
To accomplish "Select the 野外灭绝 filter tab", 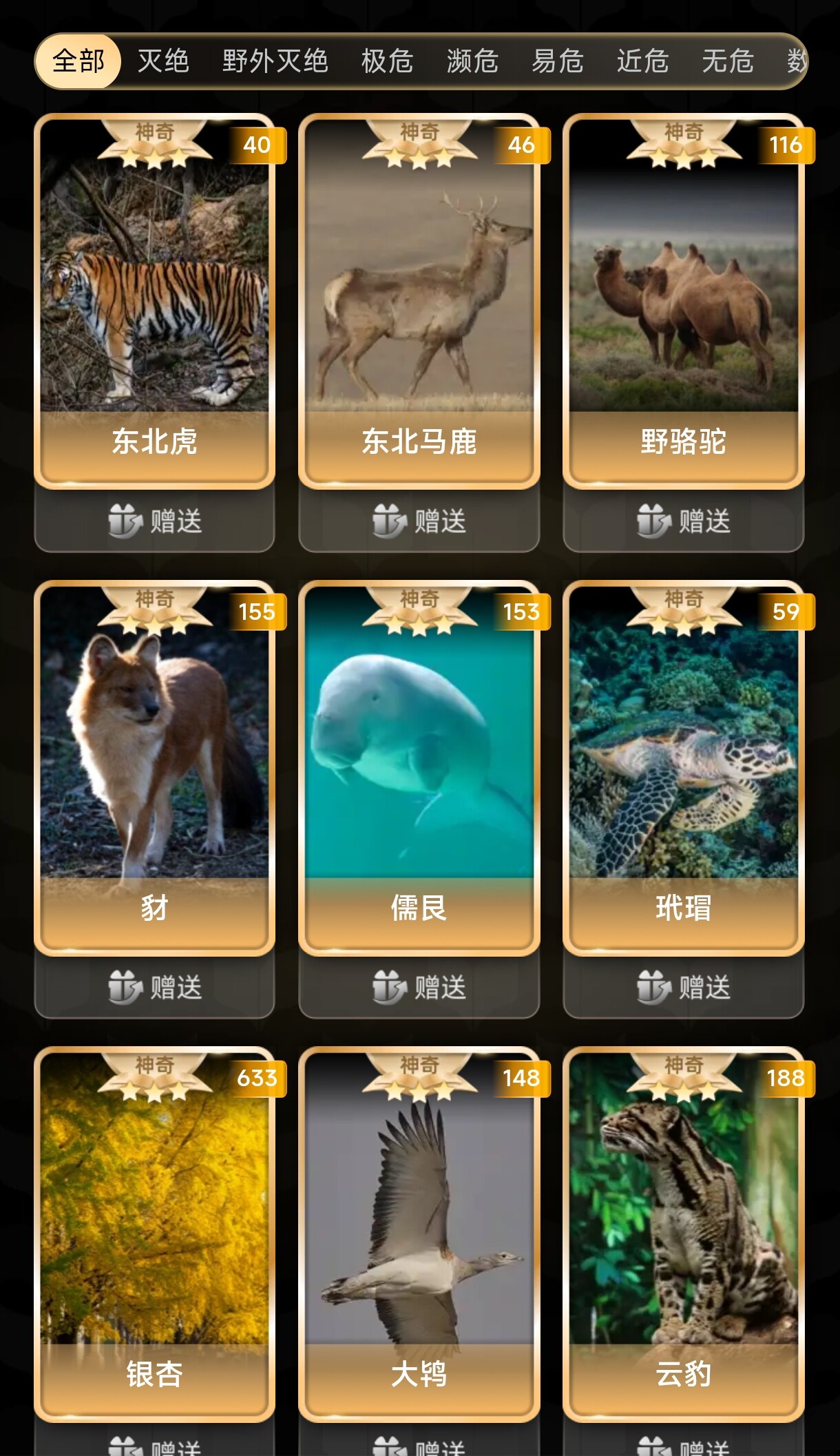I will 275,61.
